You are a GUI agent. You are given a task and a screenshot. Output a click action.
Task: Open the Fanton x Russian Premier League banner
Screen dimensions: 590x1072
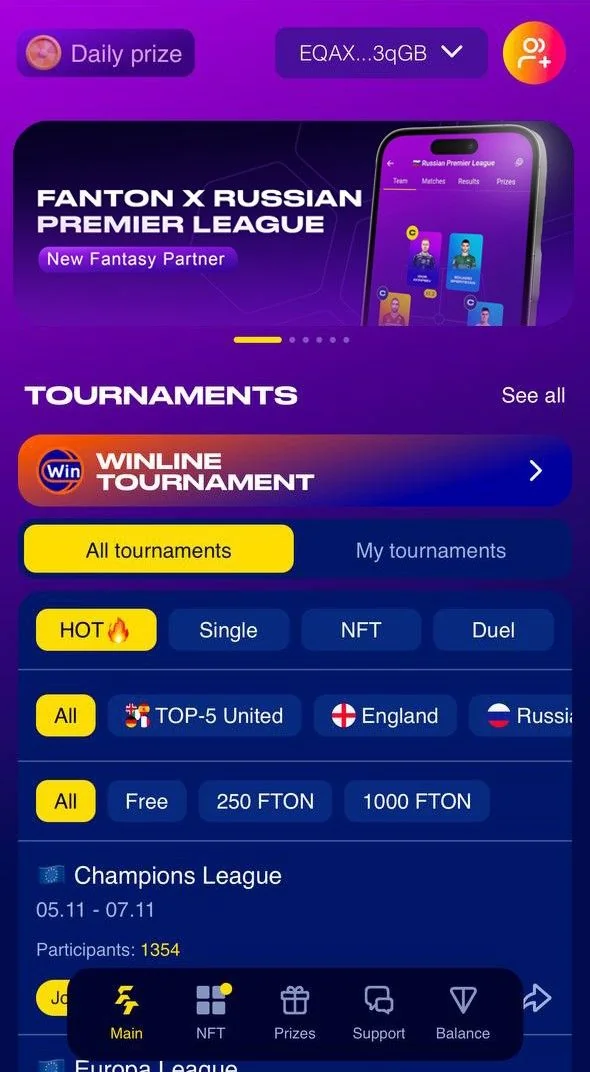[x=294, y=224]
